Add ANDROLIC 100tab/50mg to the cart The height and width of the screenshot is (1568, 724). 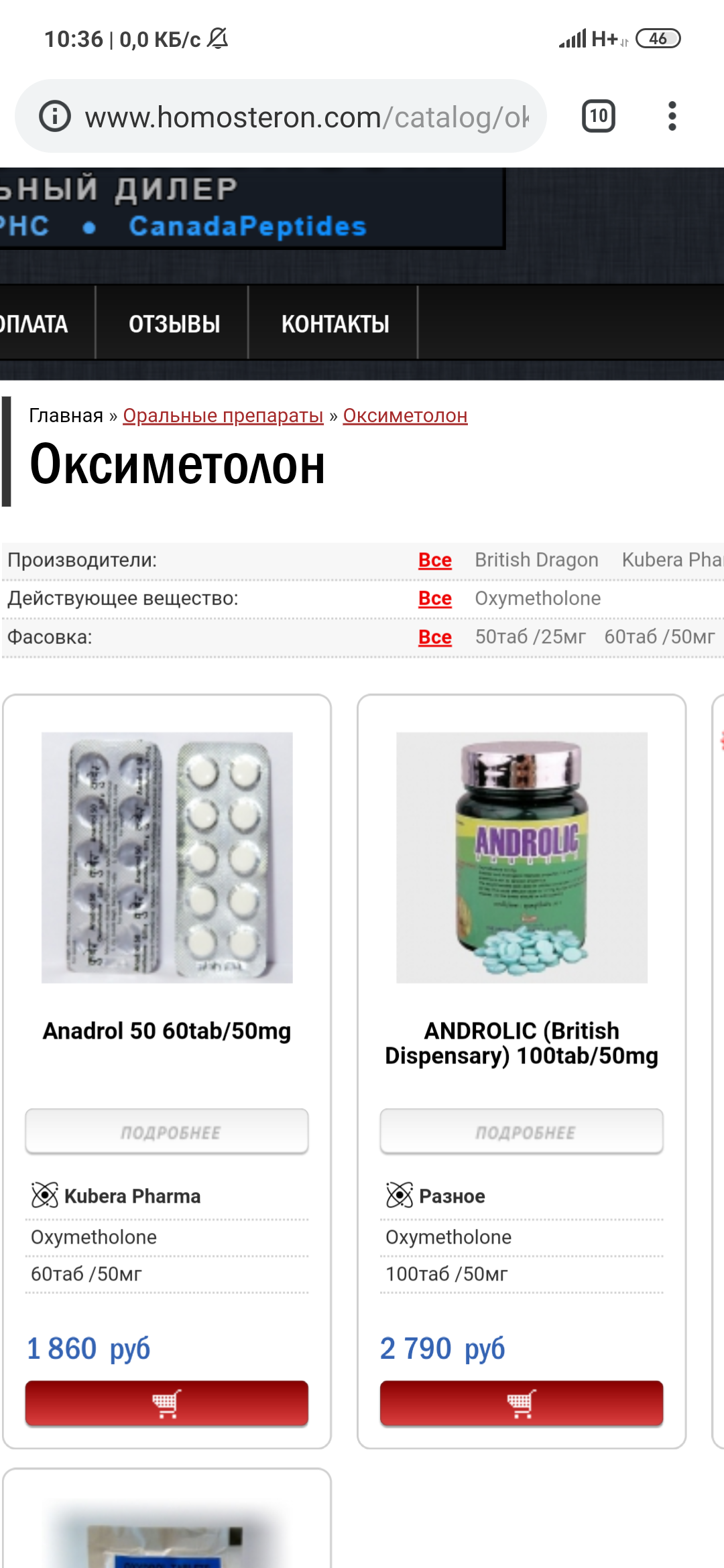(x=522, y=1403)
